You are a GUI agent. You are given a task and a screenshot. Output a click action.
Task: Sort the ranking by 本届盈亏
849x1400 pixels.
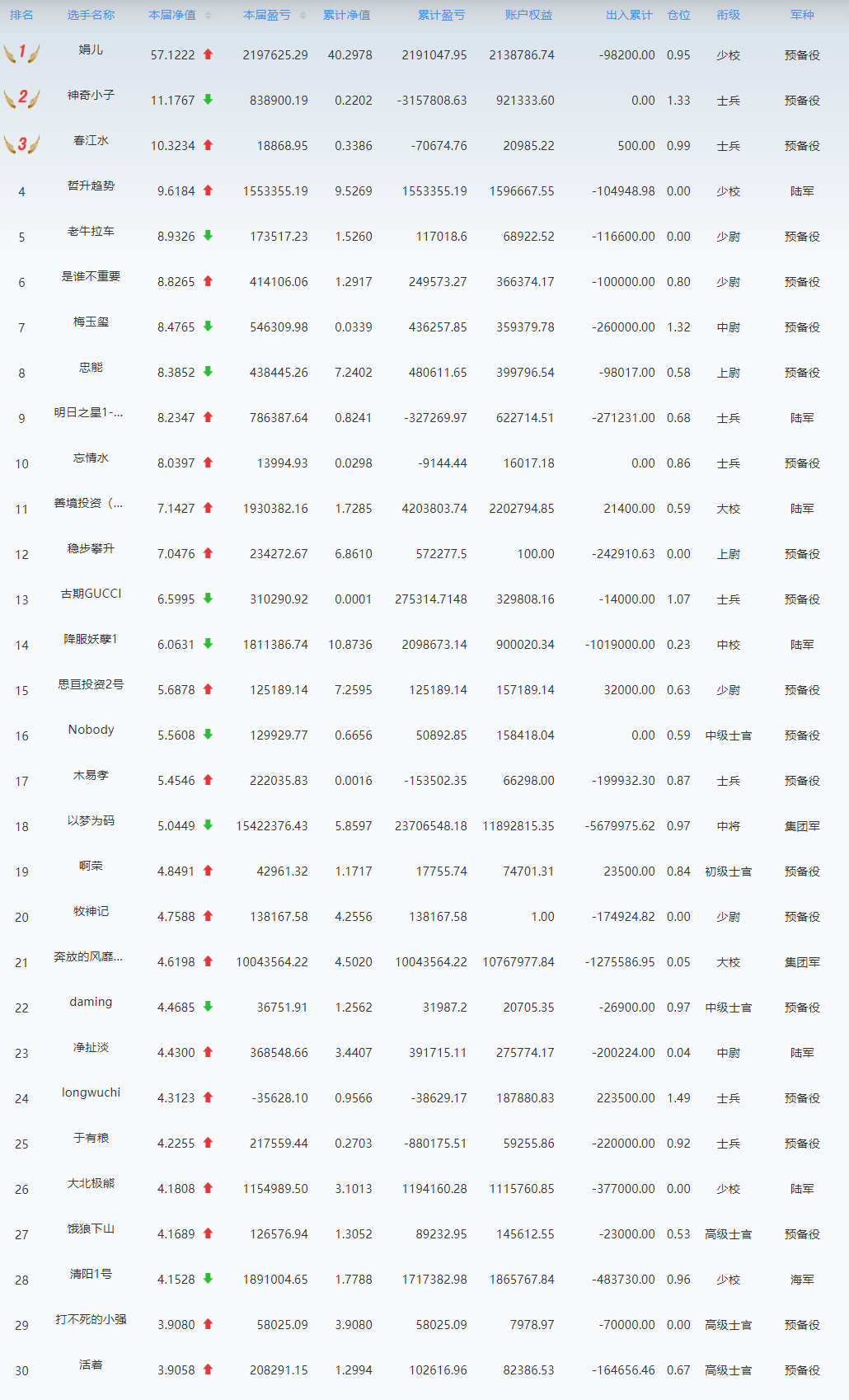274,15
